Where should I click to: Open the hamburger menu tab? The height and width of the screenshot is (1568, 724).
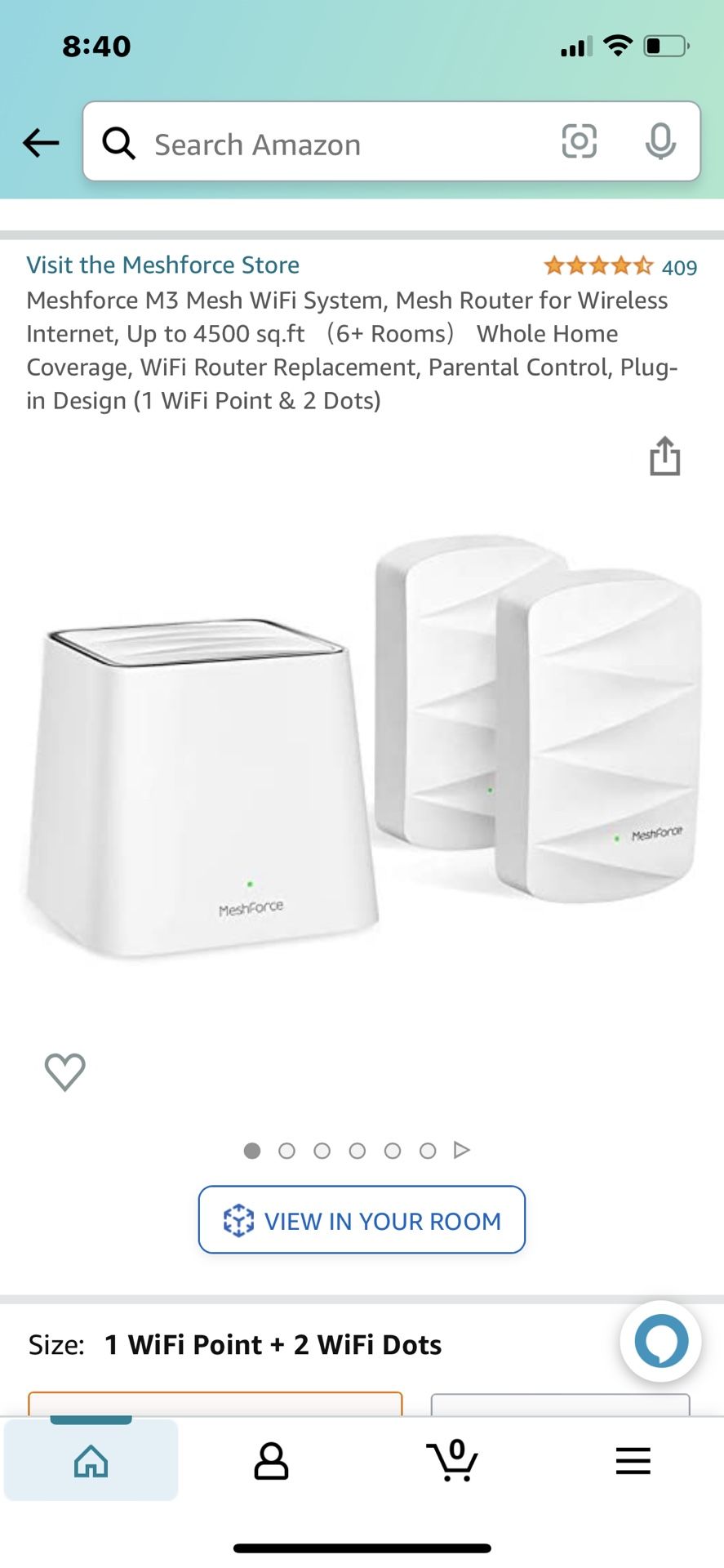pyautogui.click(x=633, y=1460)
